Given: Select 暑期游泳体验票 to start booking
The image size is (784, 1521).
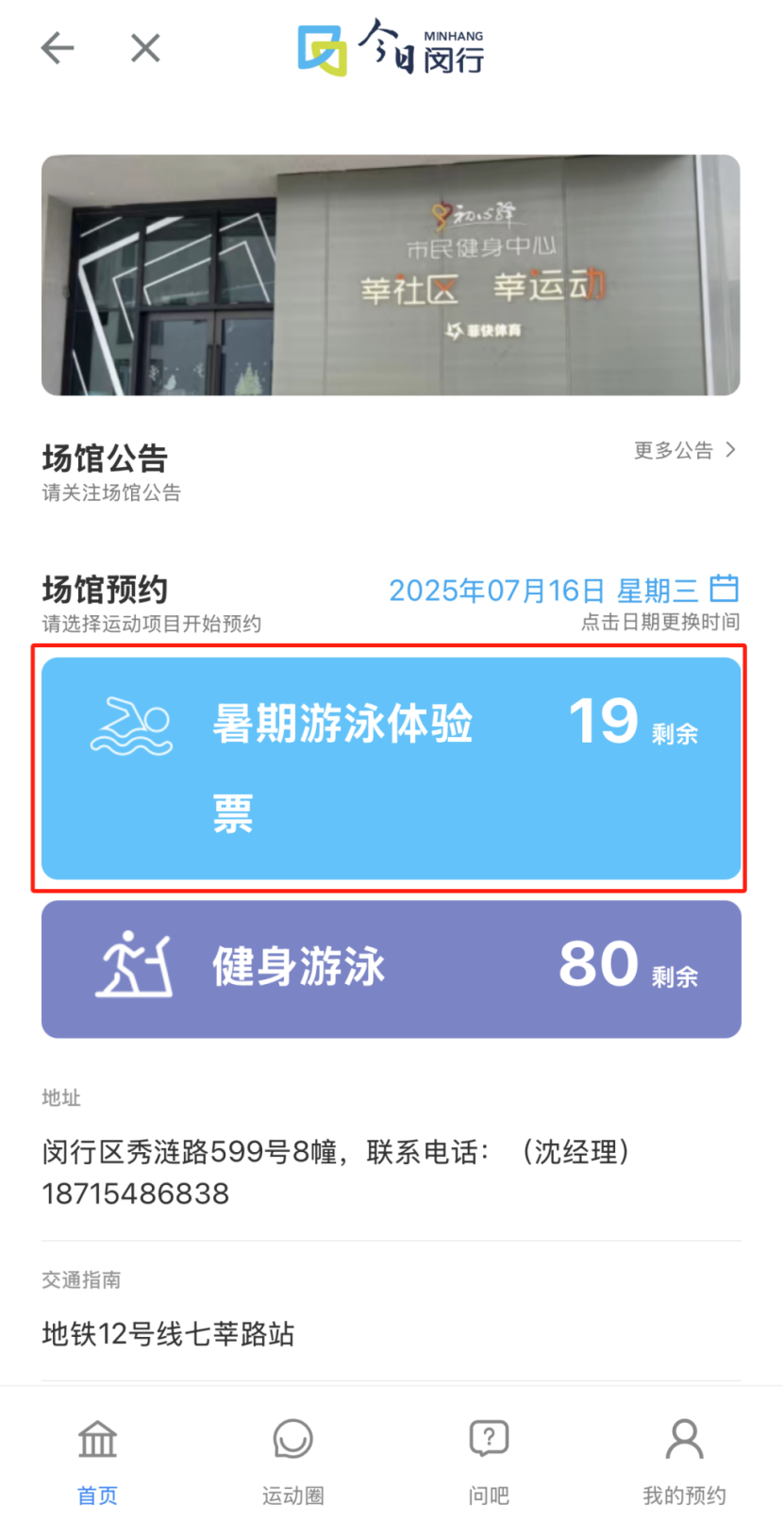Looking at the screenshot, I should [x=392, y=768].
